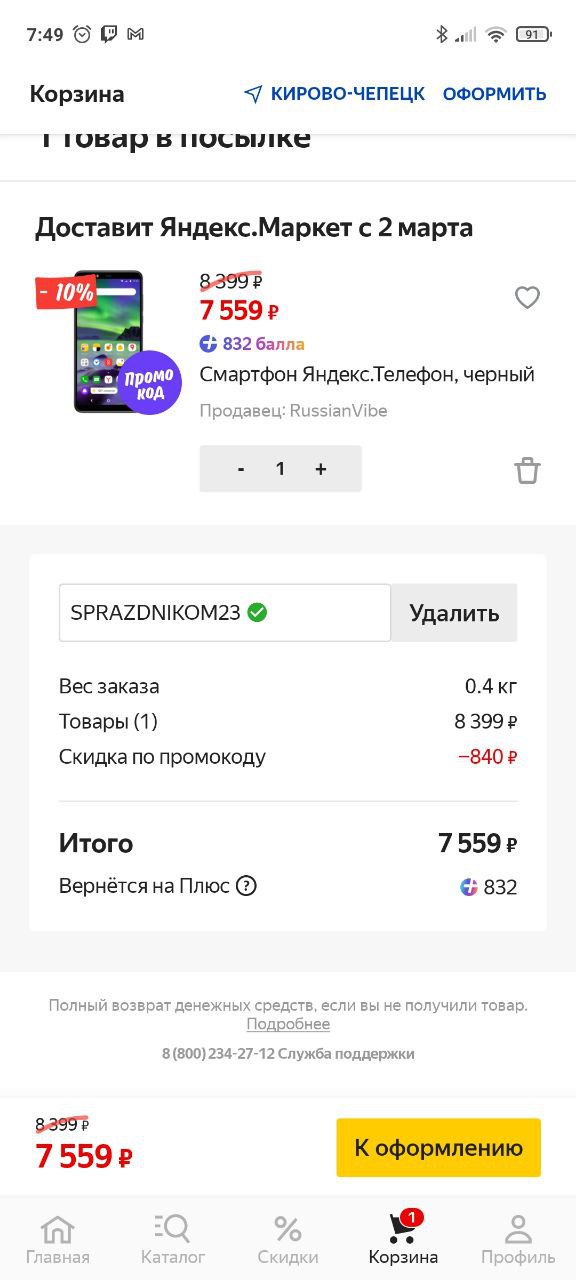Select the Корзина tab
The width and height of the screenshot is (576, 1280).
point(403,1239)
